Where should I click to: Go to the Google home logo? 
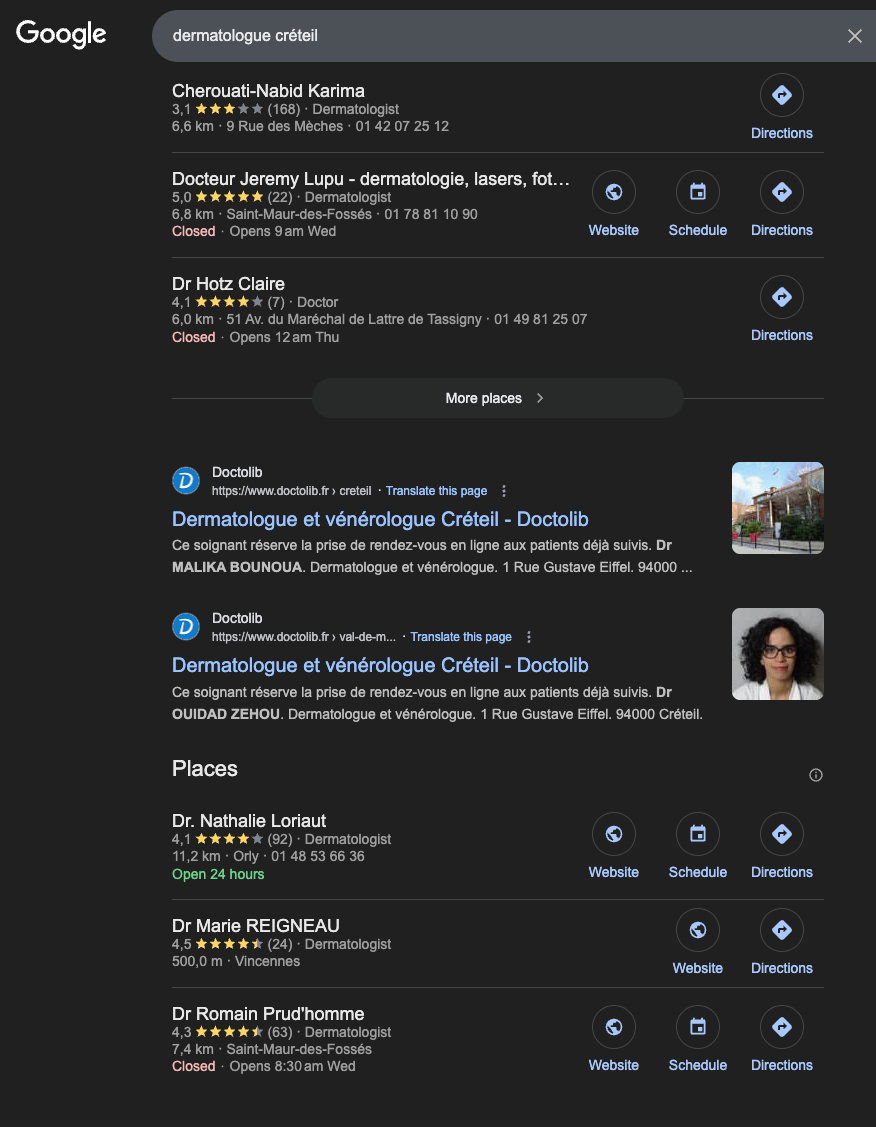coord(61,34)
